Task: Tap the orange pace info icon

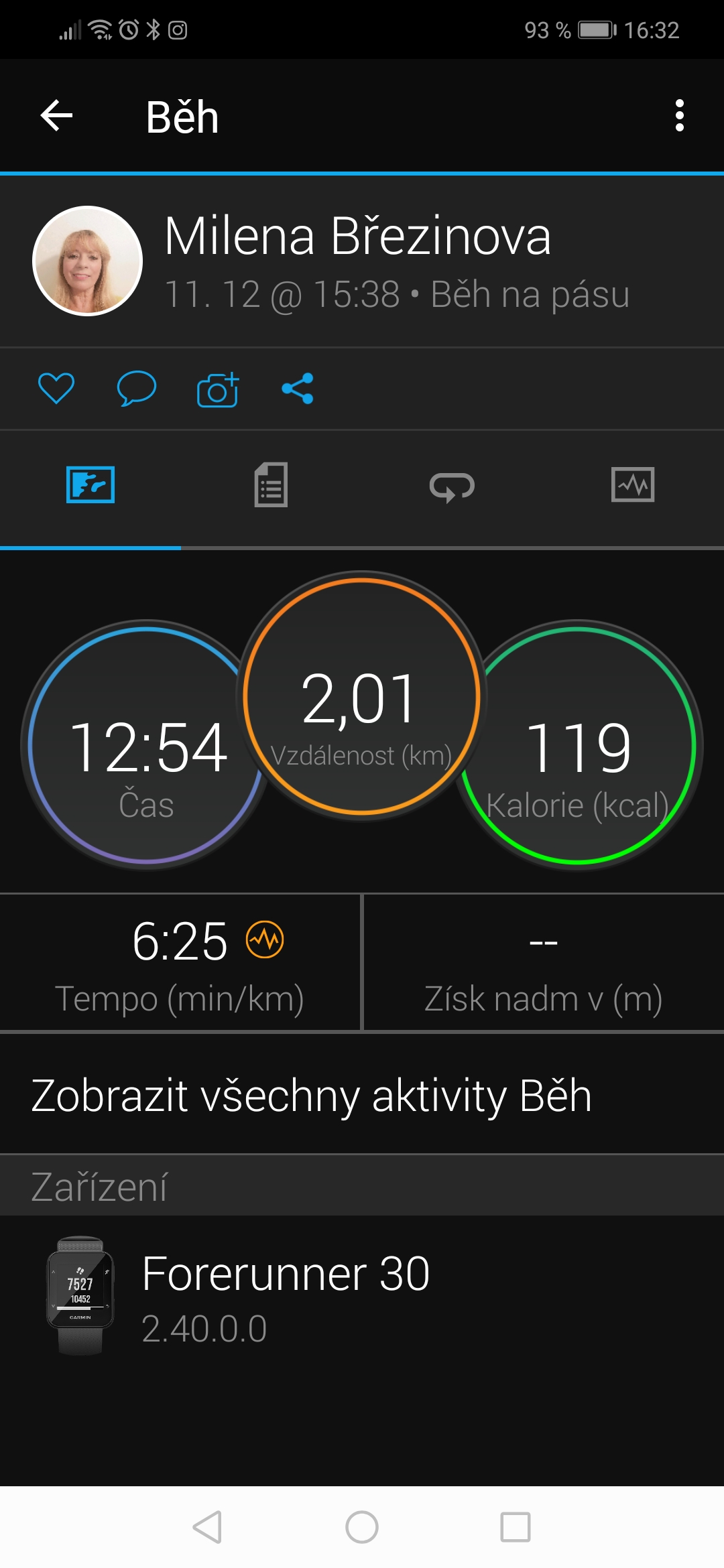Action: (x=265, y=939)
